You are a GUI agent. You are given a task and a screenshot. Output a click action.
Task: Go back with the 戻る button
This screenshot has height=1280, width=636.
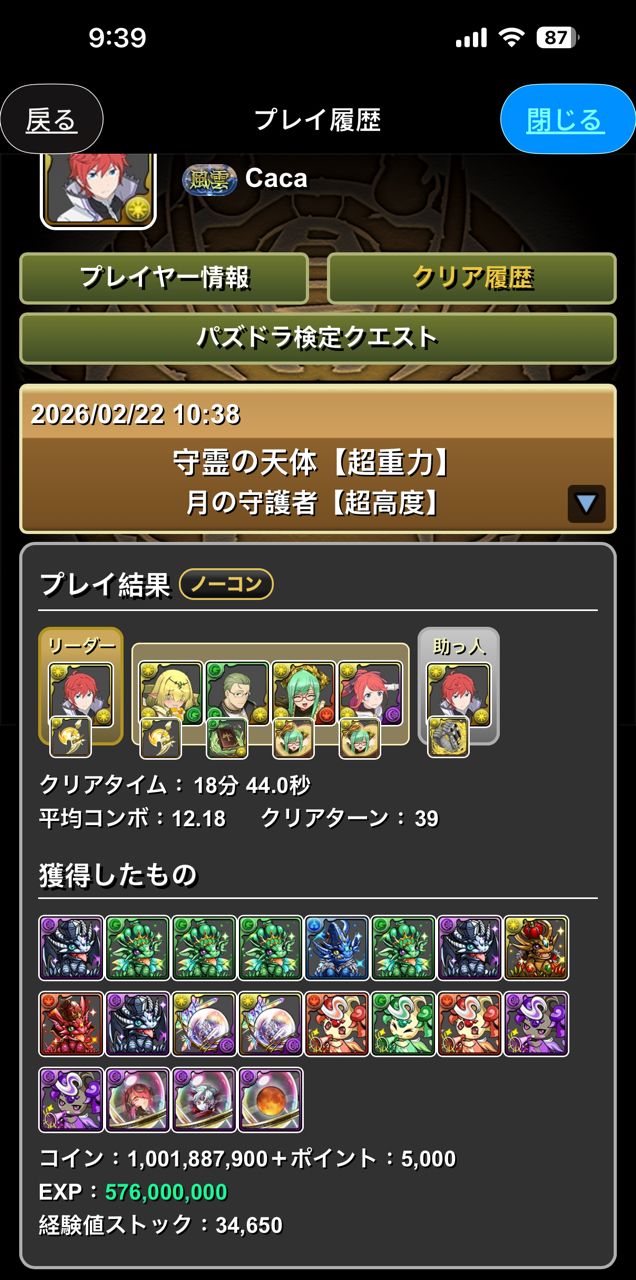[x=51, y=120]
